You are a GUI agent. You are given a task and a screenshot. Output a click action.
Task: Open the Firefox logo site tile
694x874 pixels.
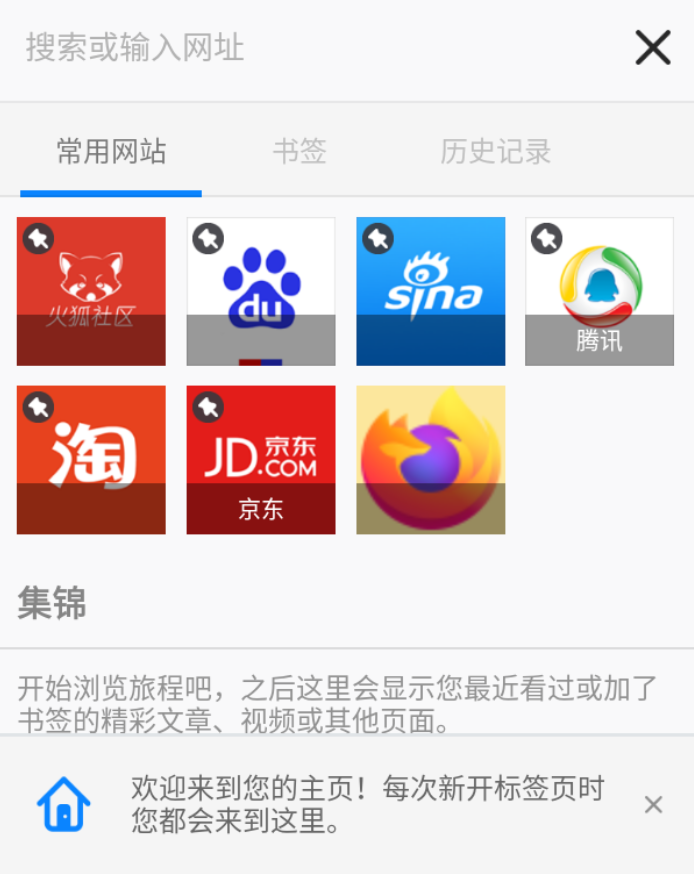coord(431,460)
